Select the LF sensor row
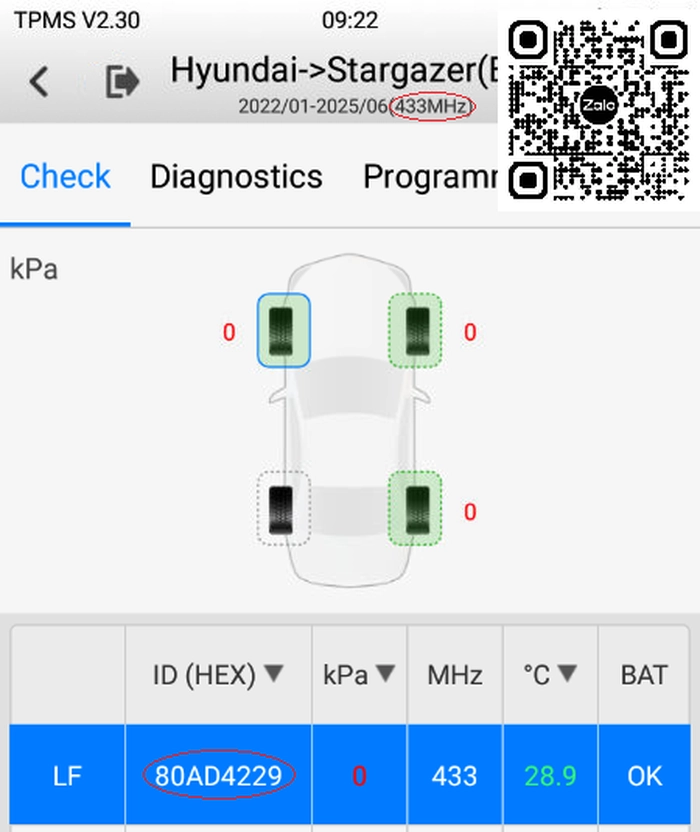This screenshot has width=700, height=832. click(350, 775)
